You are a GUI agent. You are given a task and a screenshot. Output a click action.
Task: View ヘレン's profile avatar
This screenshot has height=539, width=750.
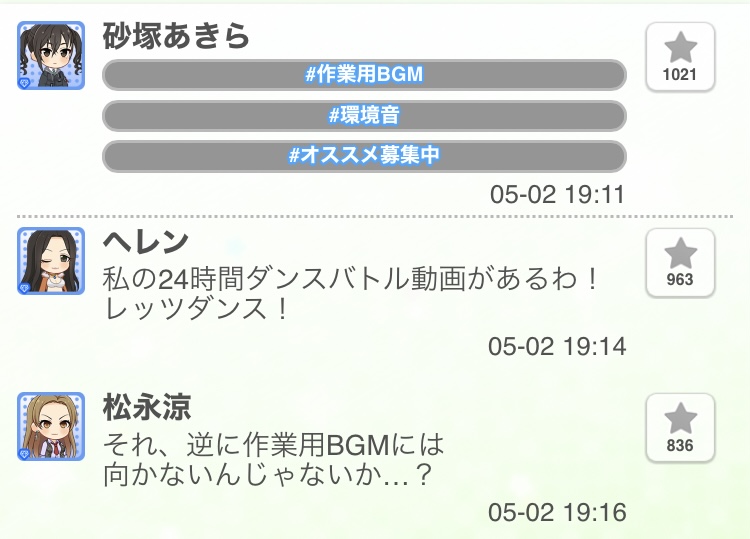[x=51, y=261]
